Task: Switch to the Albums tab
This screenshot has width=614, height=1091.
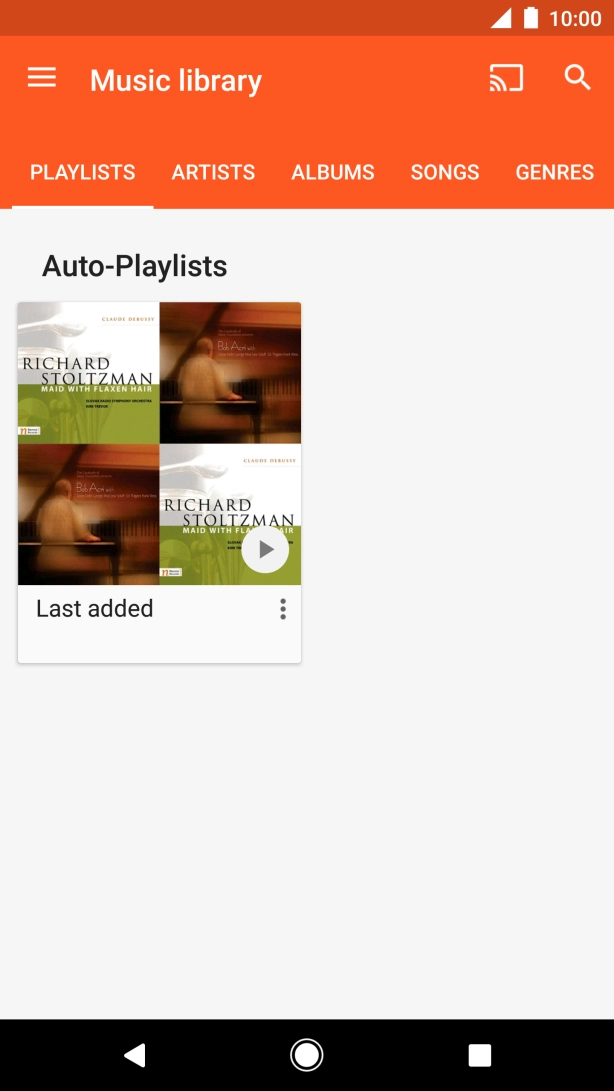Action: click(x=333, y=172)
